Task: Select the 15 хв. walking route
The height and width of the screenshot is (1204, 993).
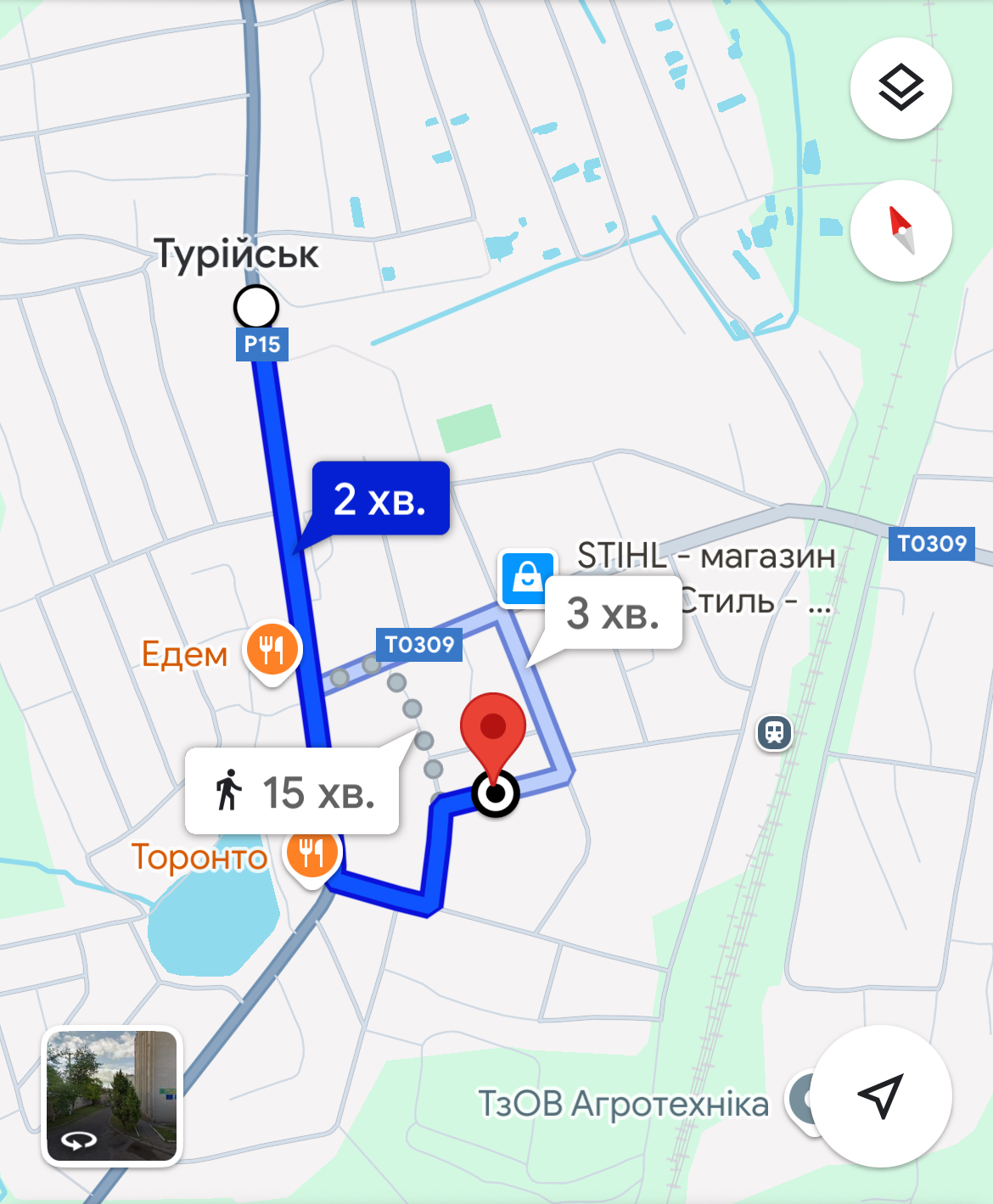Action: pyautogui.click(x=292, y=792)
